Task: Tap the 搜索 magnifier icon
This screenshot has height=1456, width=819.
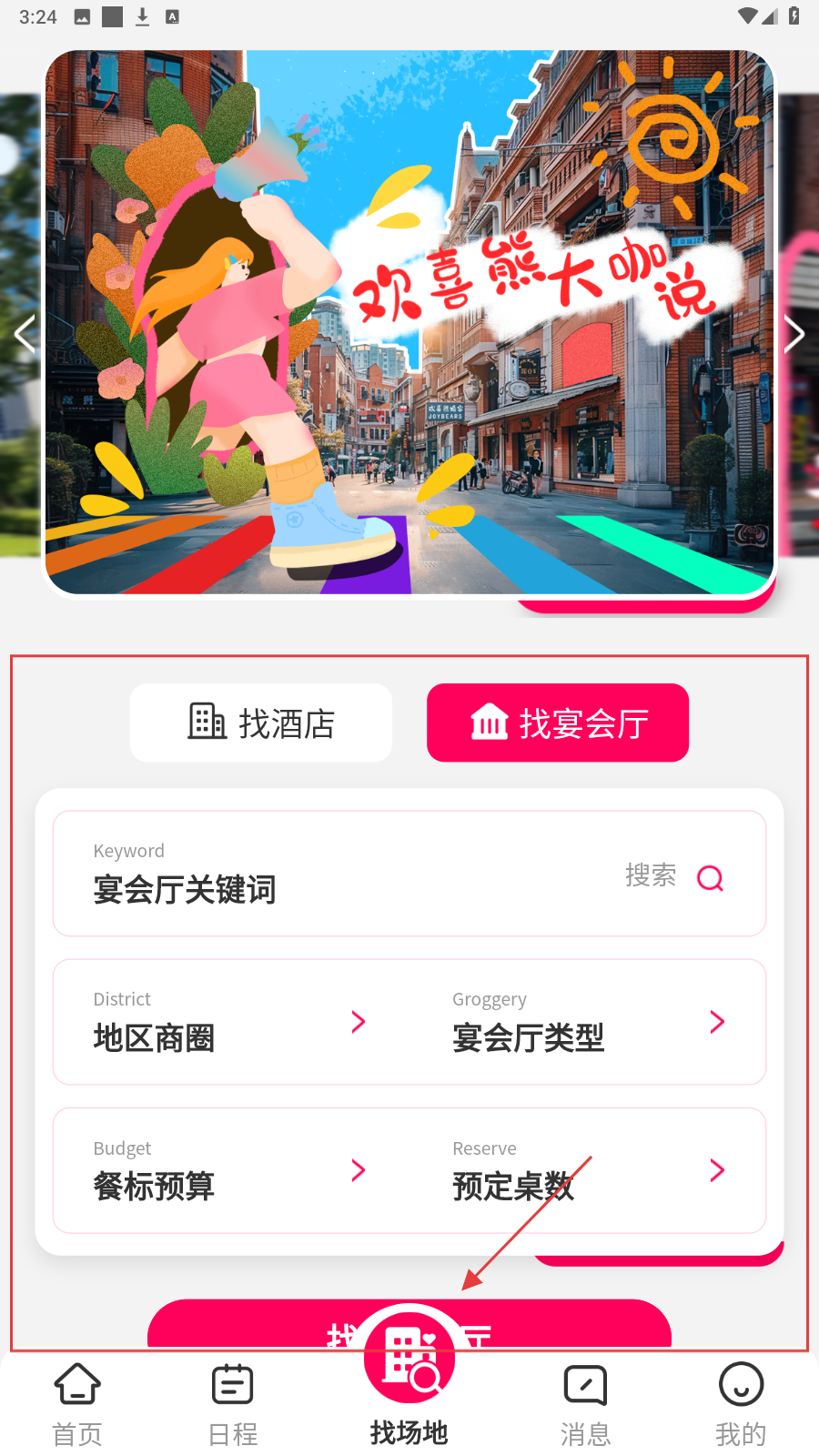Action: coord(710,878)
